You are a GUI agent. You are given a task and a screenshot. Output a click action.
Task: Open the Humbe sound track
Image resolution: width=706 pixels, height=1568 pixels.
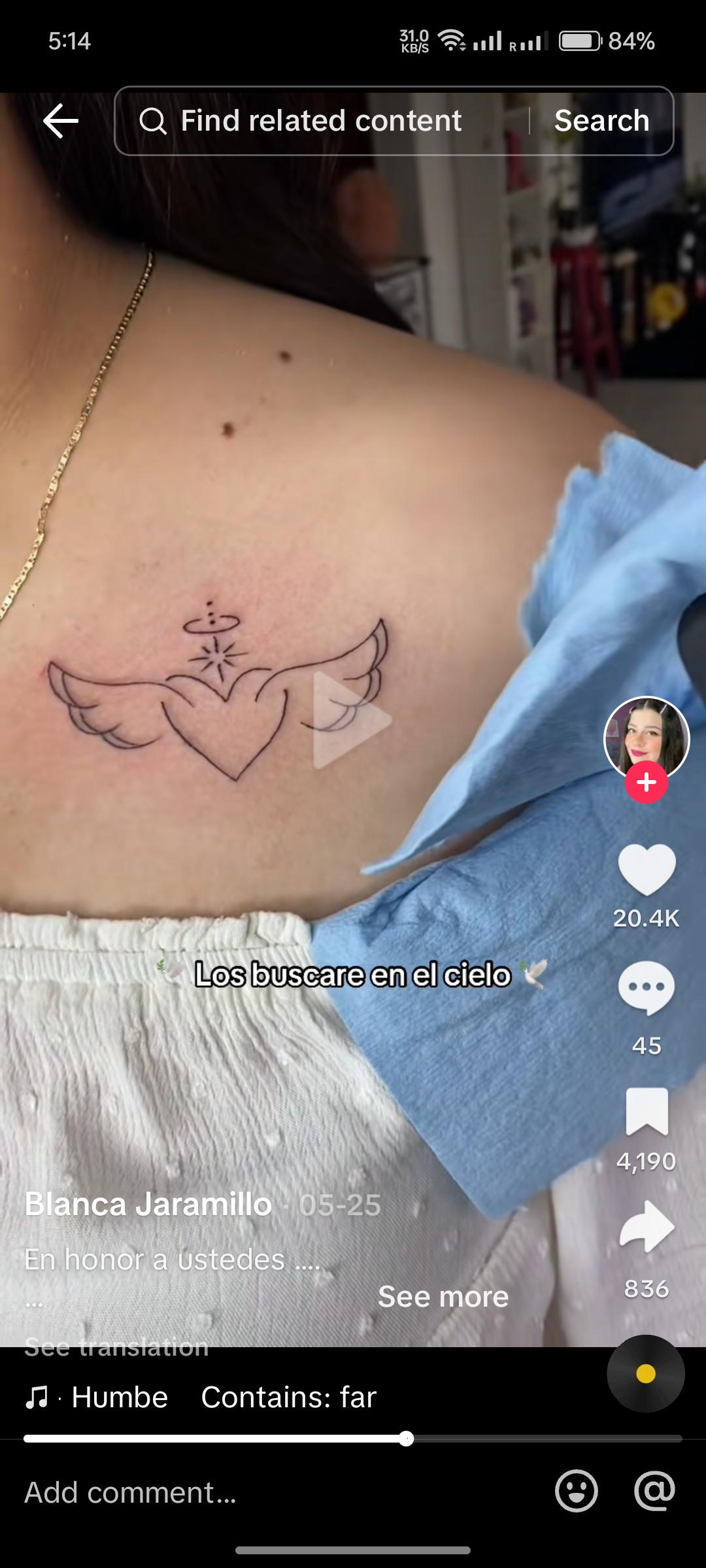(120, 1397)
